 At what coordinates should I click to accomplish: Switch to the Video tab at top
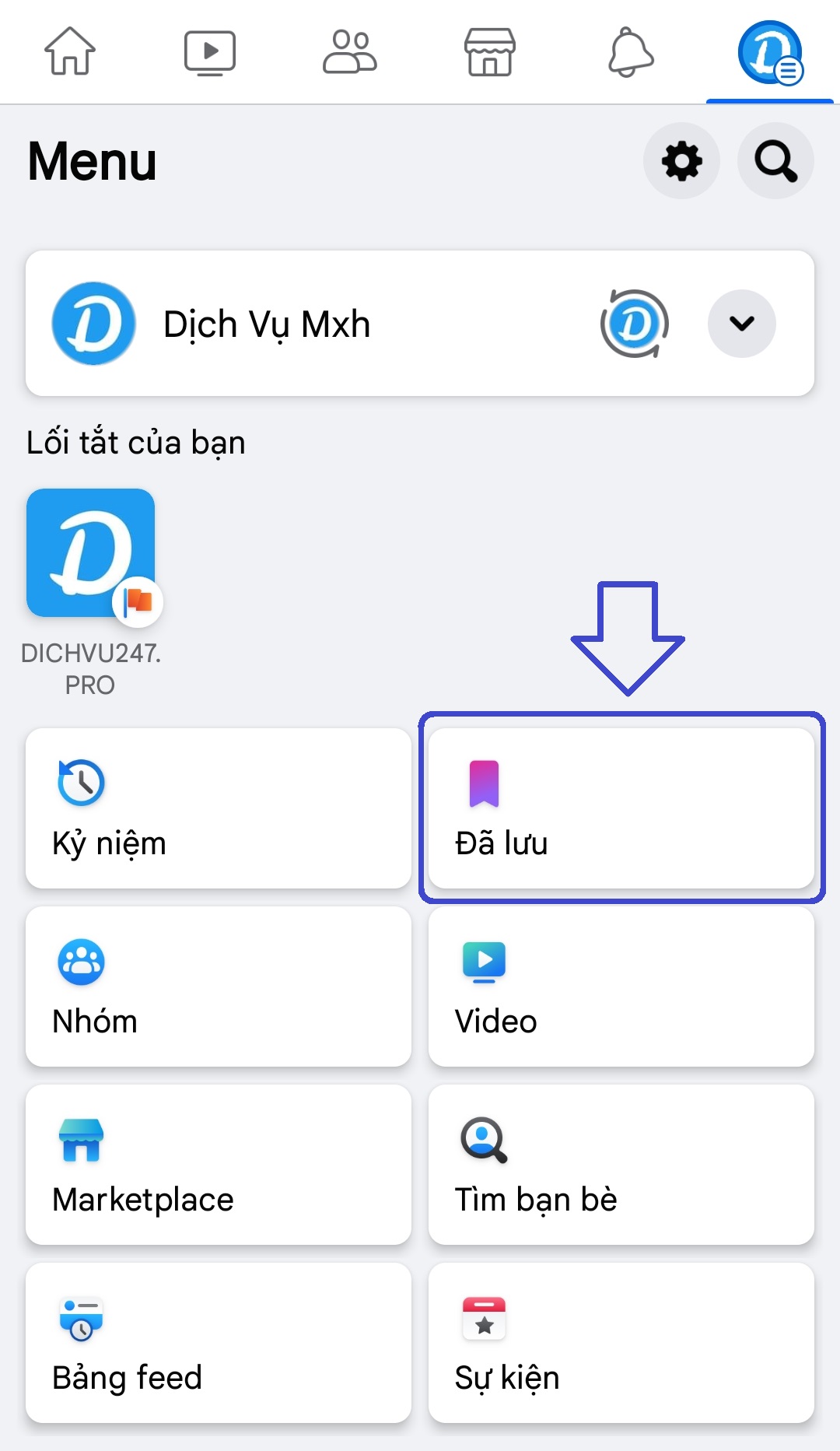(x=210, y=52)
